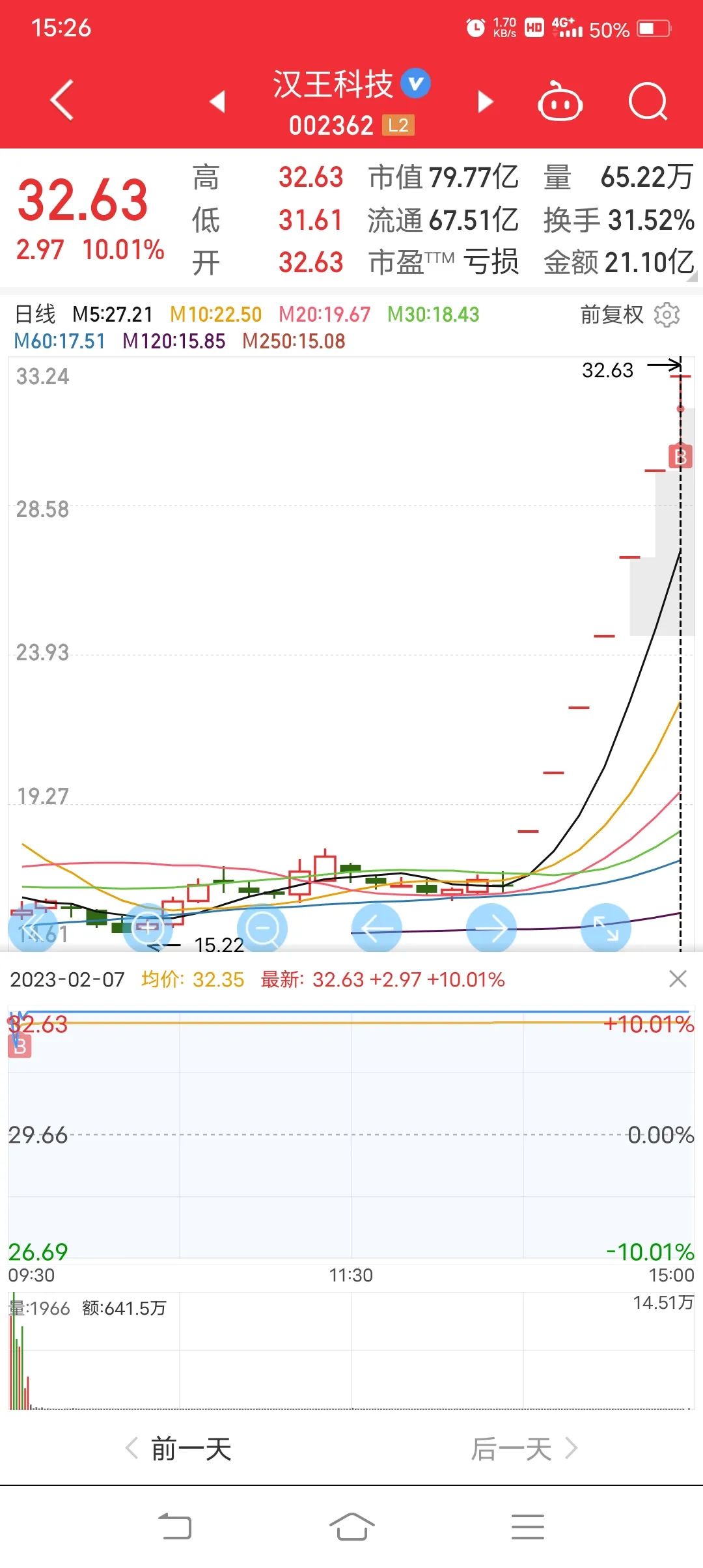Image resolution: width=703 pixels, height=1568 pixels.
Task: Switch to the next stock
Action: [485, 102]
